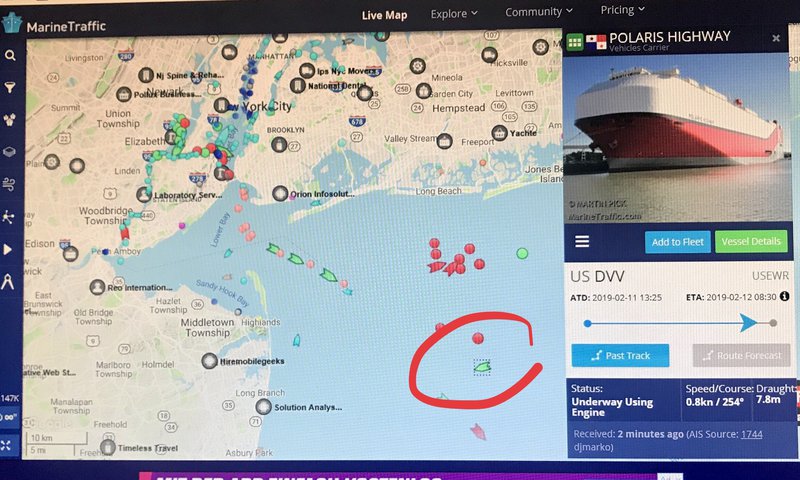Open the play animation tool in sidebar

9,249
